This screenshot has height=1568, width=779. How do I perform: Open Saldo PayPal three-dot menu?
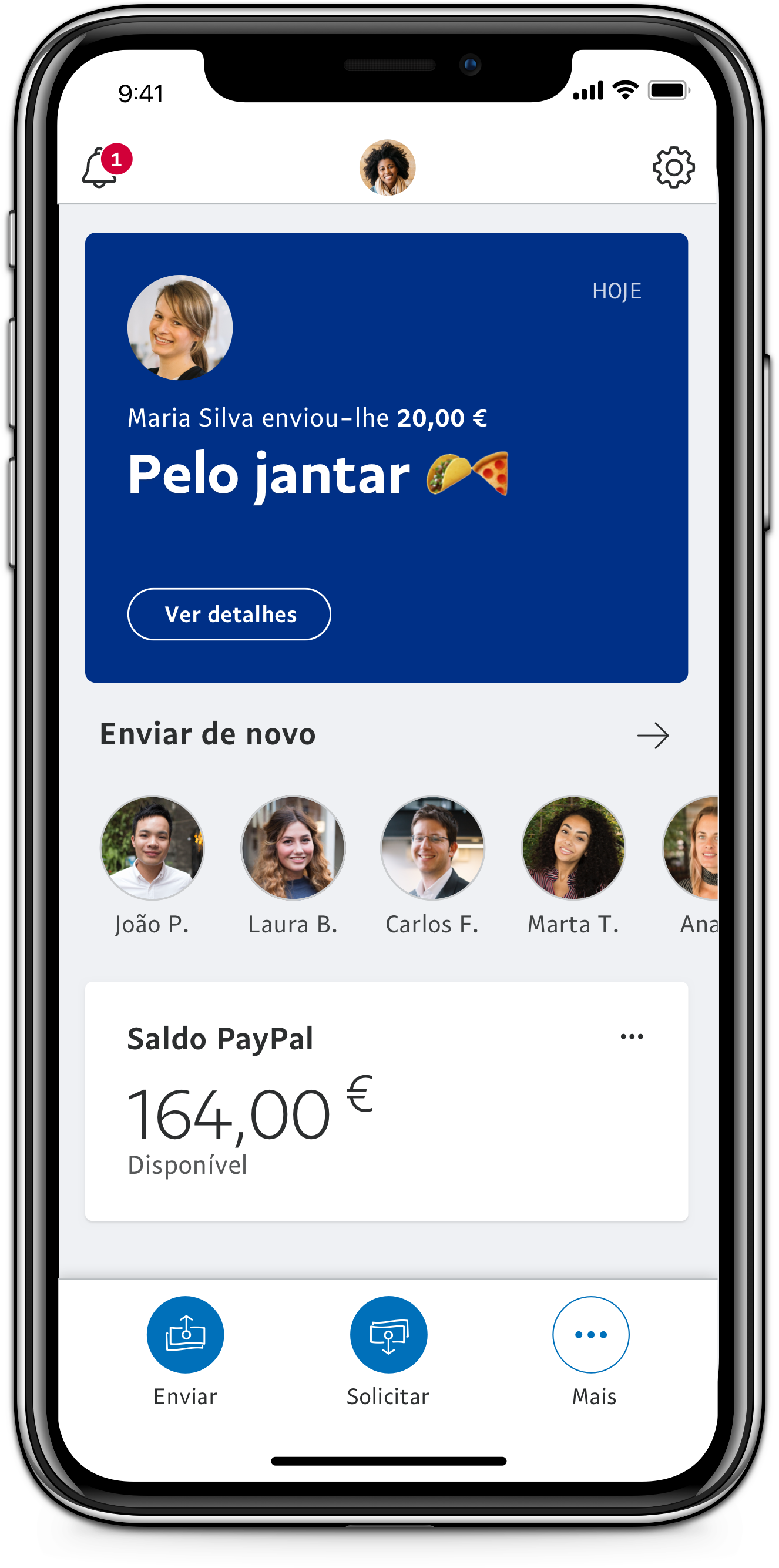tap(632, 1036)
